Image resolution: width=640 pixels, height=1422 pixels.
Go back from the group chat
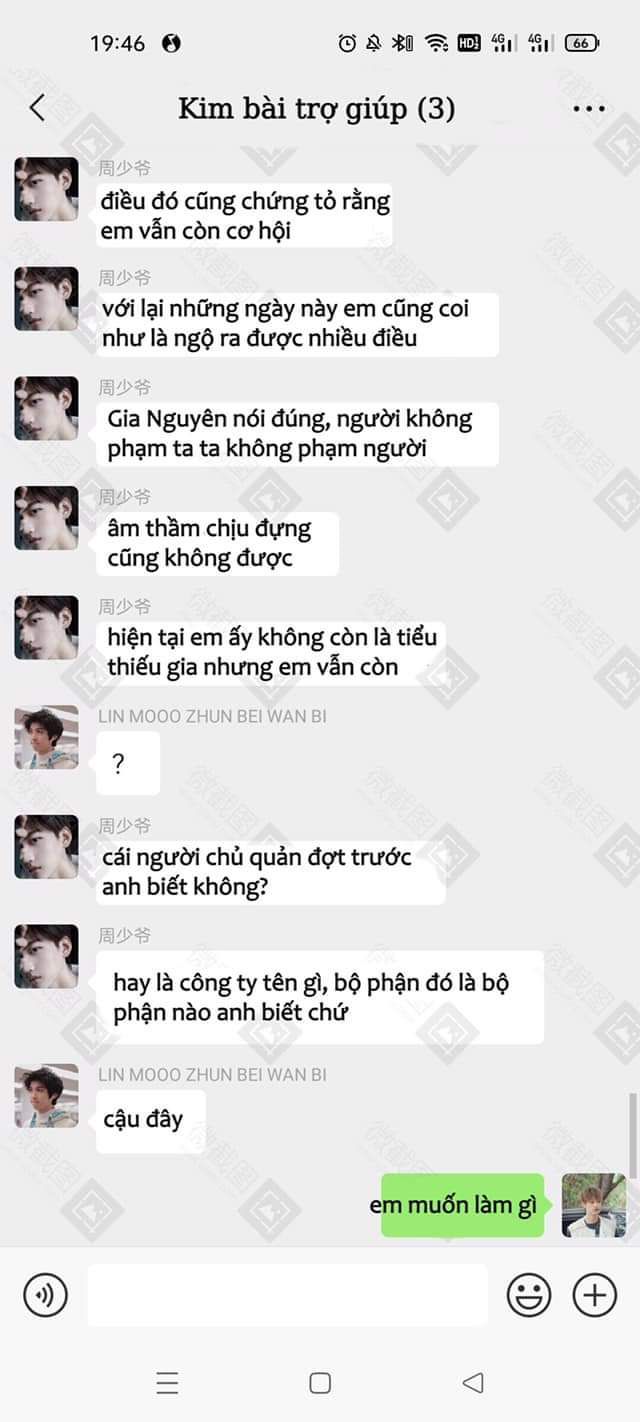tap(37, 108)
